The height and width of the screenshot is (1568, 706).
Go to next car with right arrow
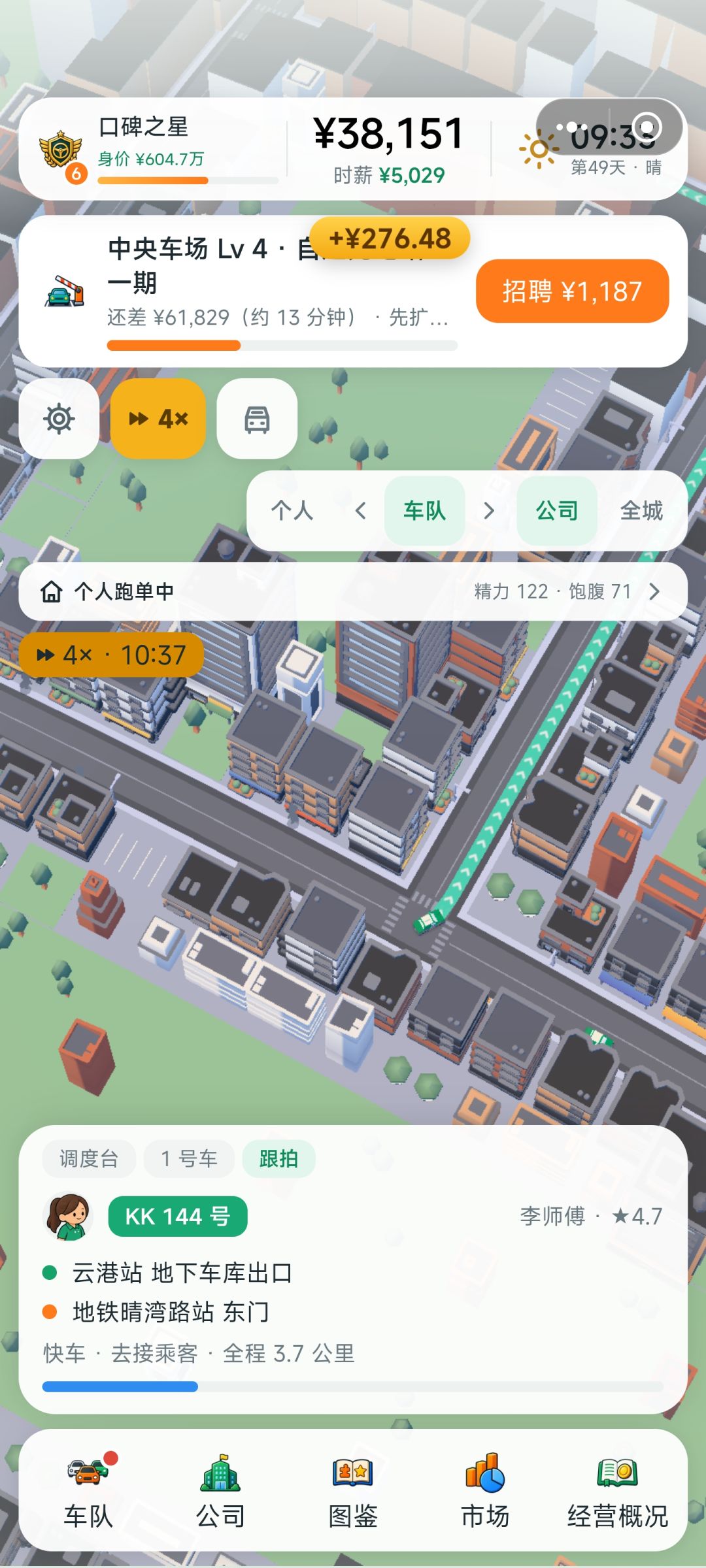coord(489,510)
